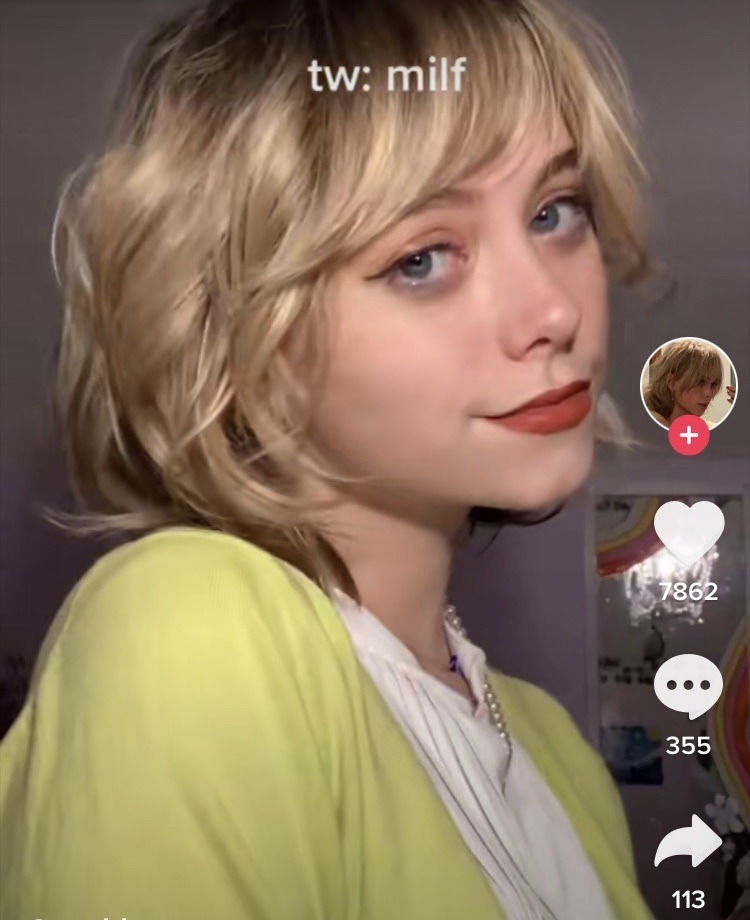Screen dimensions: 750x920
Task: Open the comments bubble
Action: [x=688, y=689]
